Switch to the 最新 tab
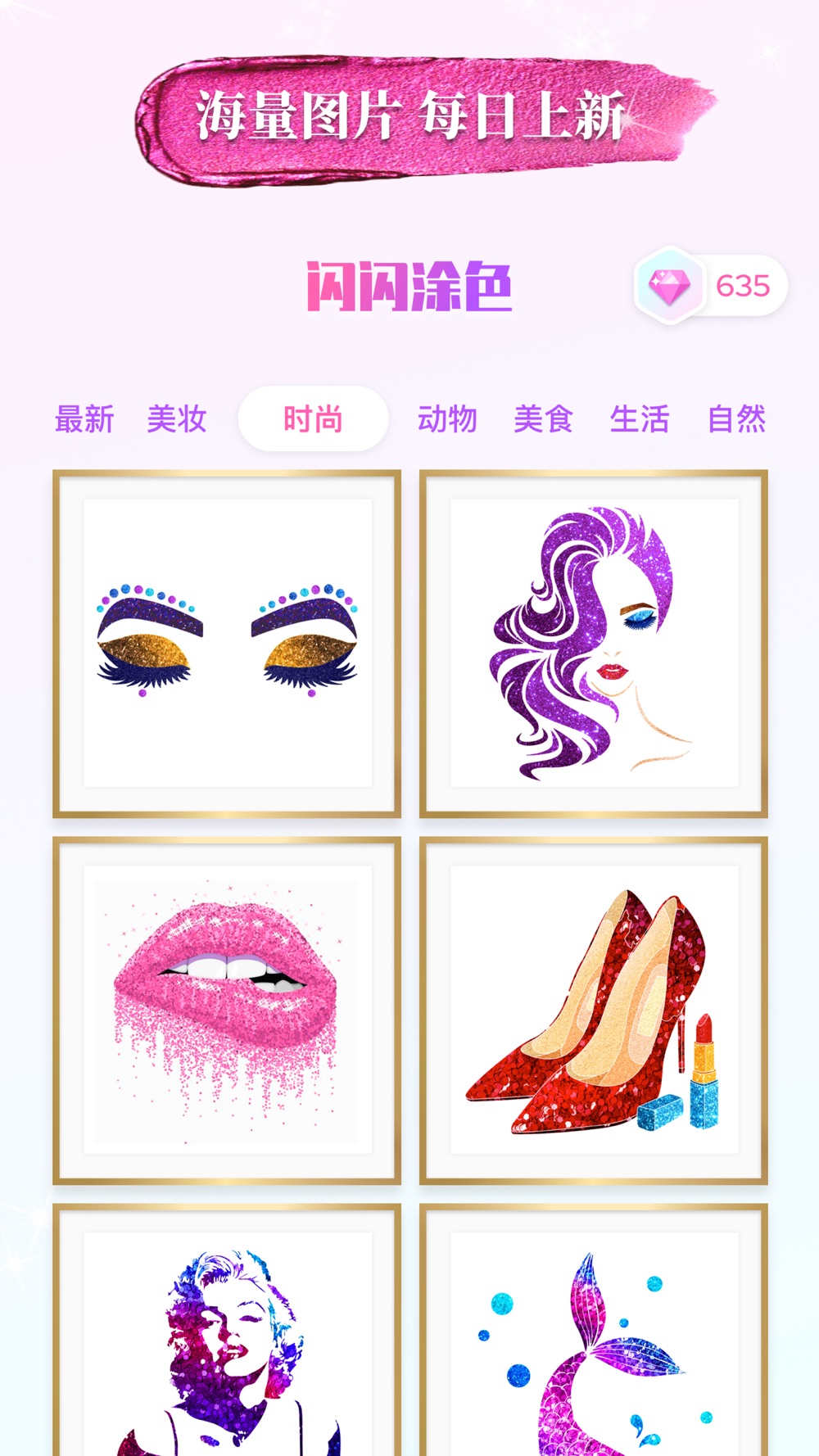 click(84, 419)
